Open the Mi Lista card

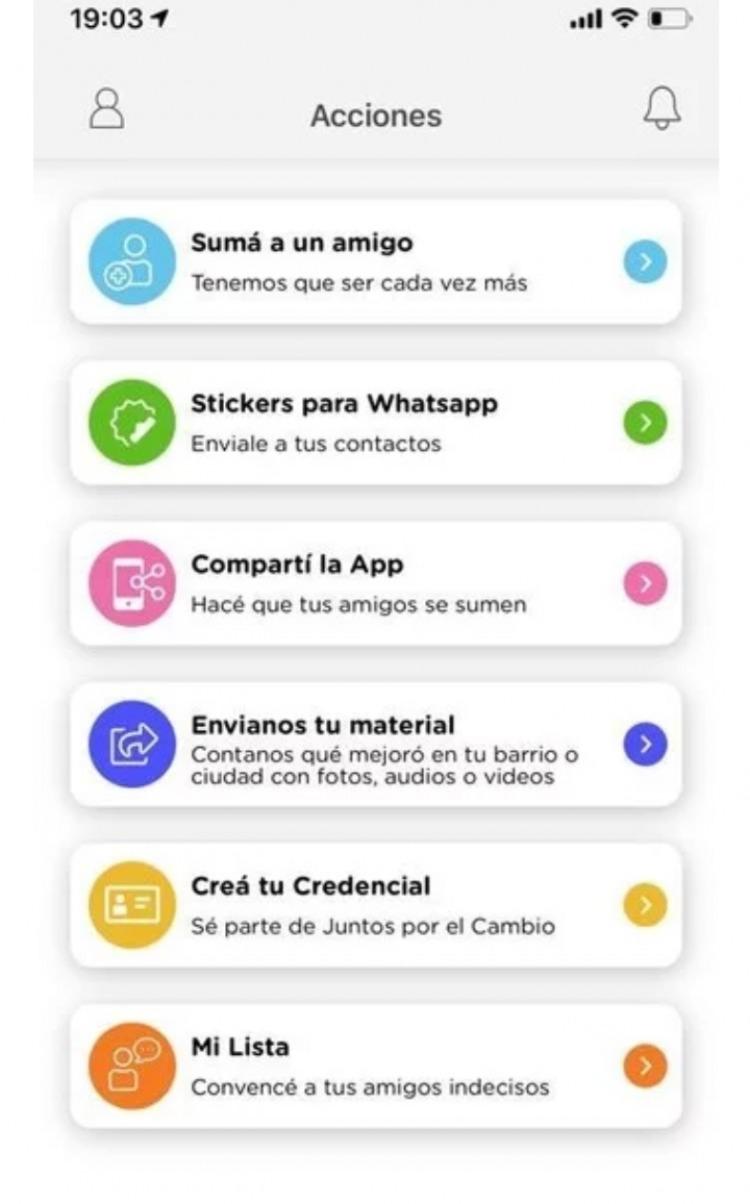[x=375, y=1066]
